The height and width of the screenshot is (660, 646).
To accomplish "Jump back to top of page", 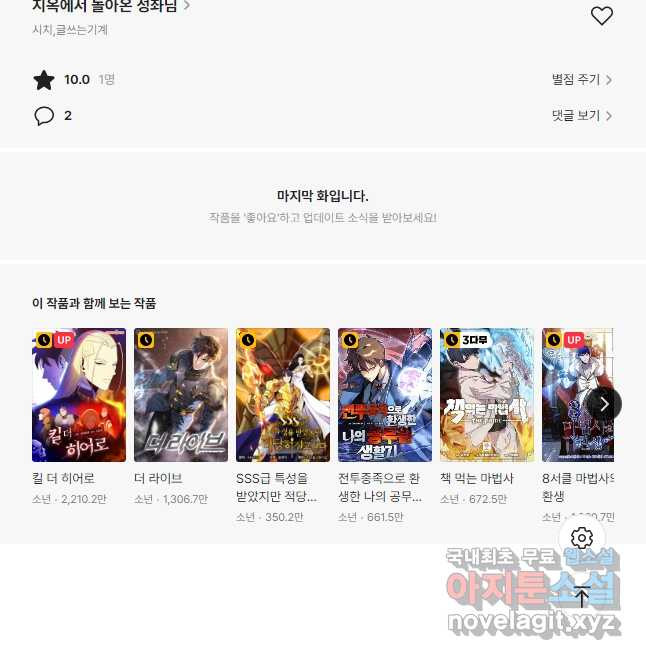I will (581, 597).
